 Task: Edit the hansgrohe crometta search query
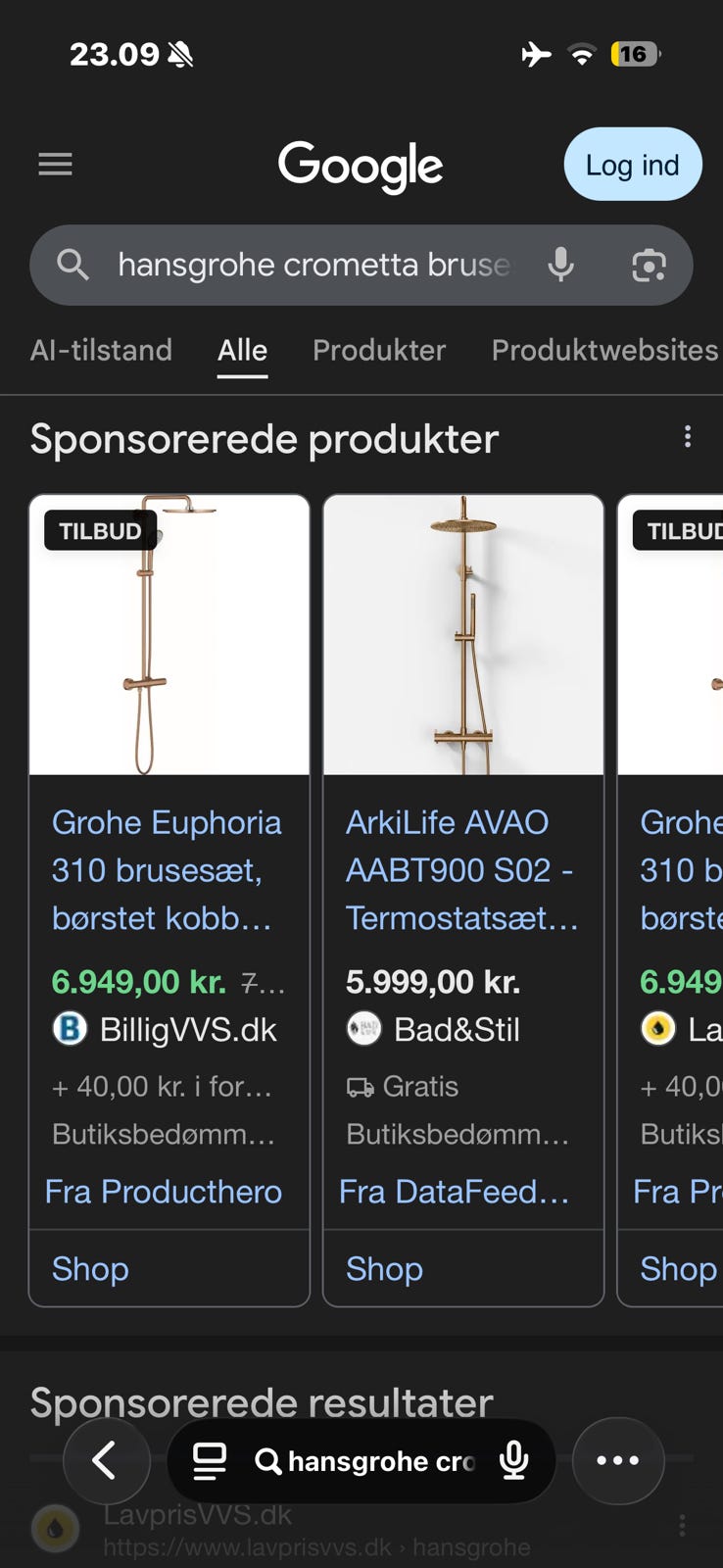(313, 265)
